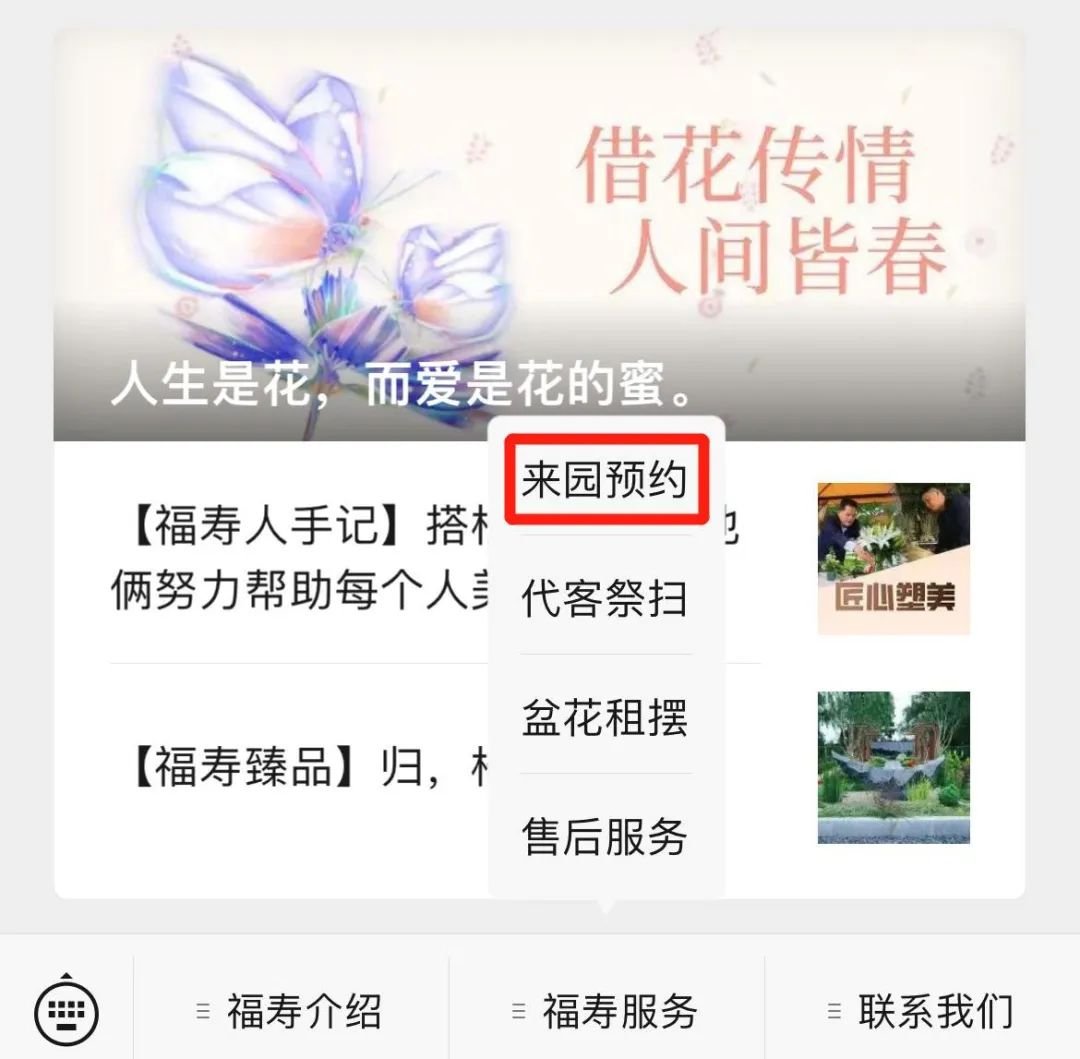Switch to keyboard input mode
Viewport: 1080px width, 1059px height.
[66, 1011]
